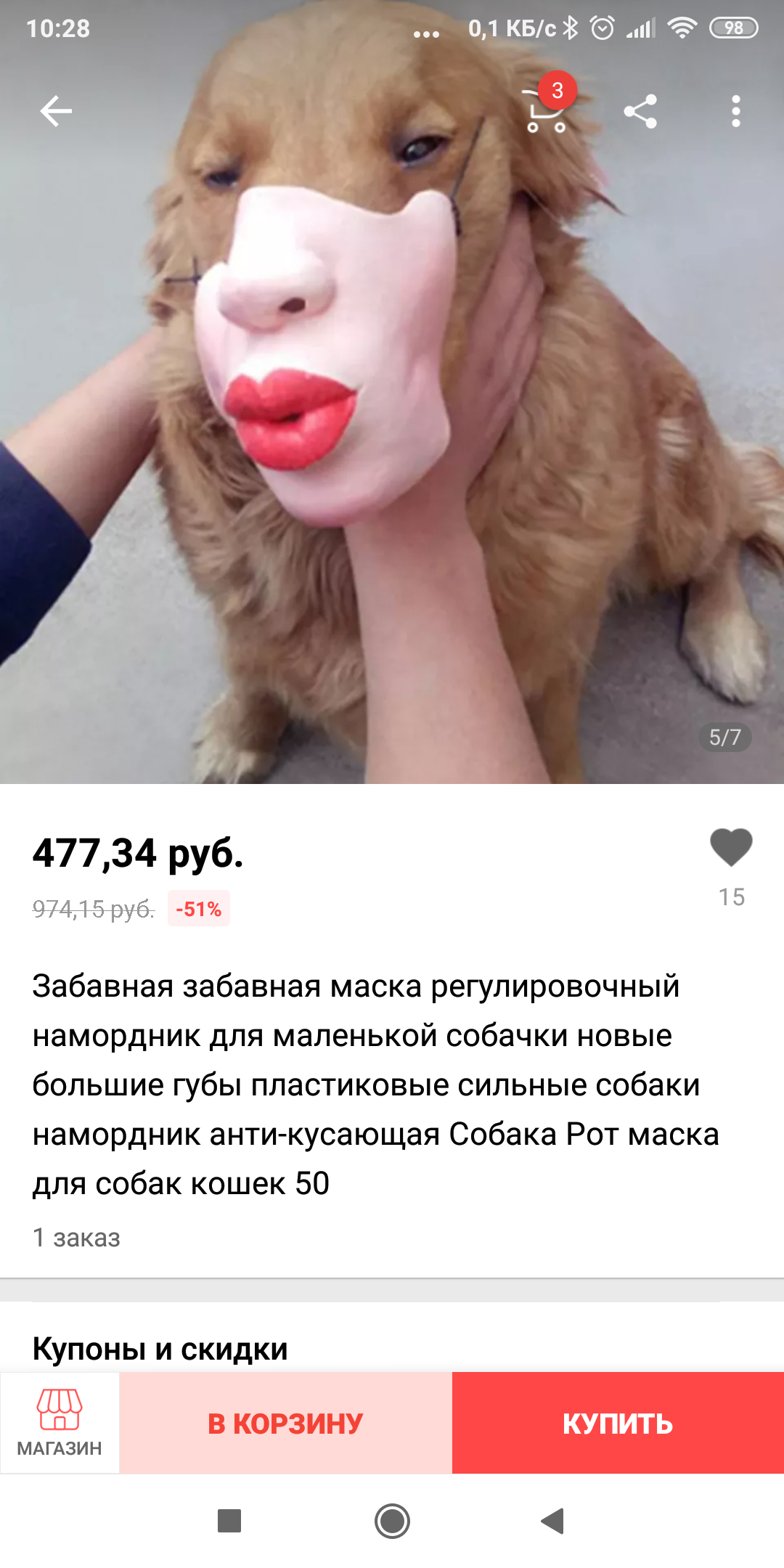Open the three-dot overflow menu
784x1568 pixels.
735,111
